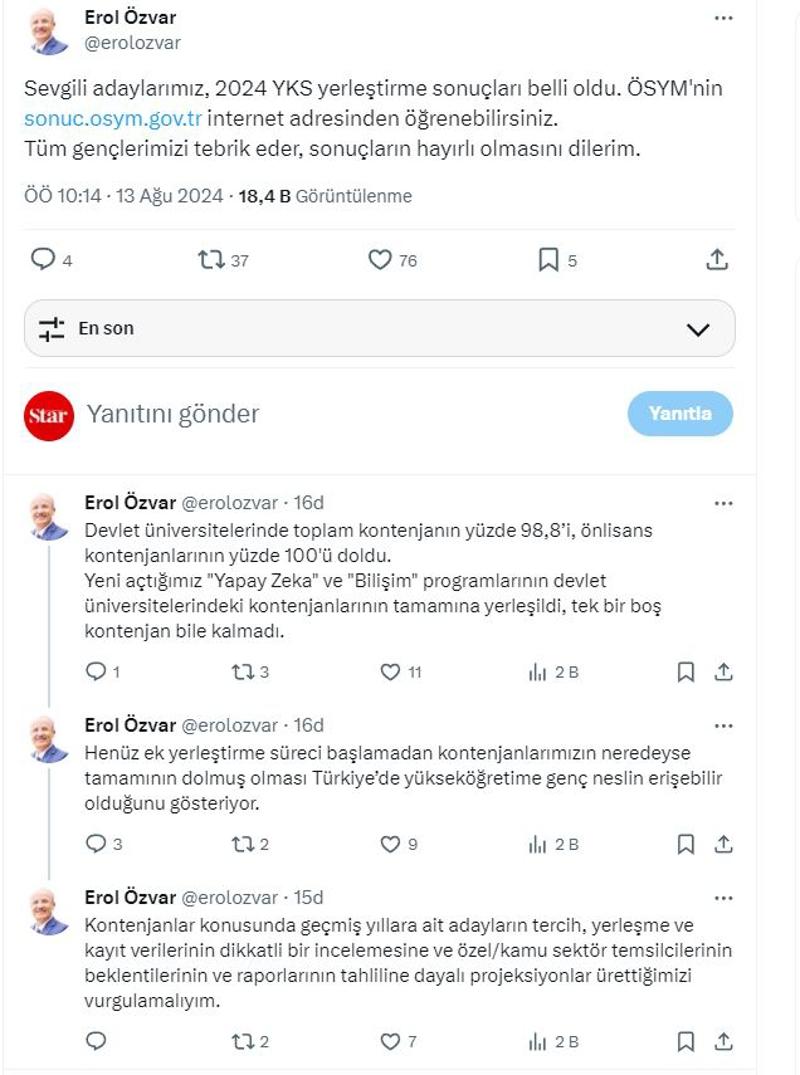
Task: Retweet the main YKS results tweet
Action: [x=211, y=260]
